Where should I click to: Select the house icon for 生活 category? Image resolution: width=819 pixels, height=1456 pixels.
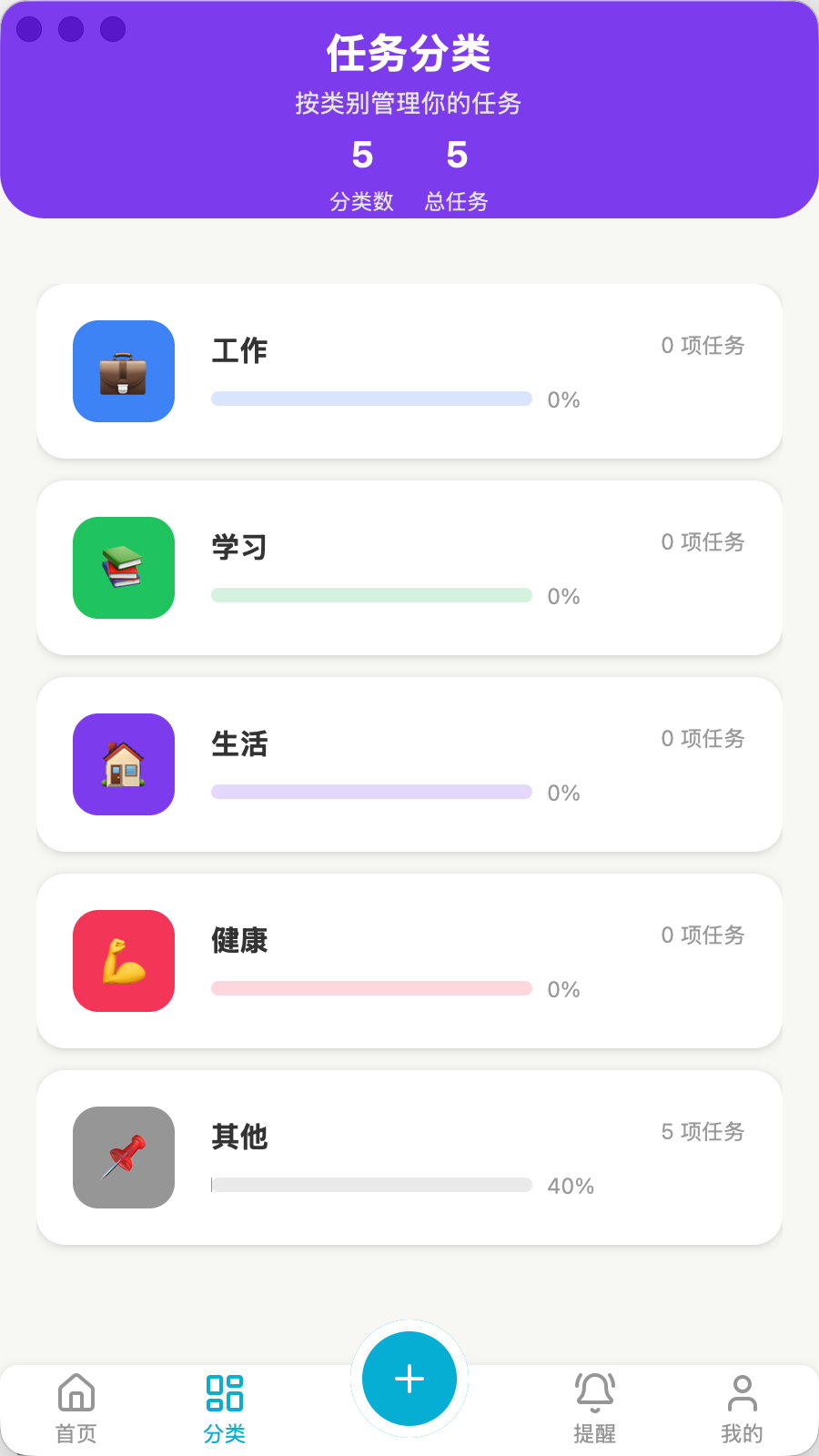(x=123, y=764)
